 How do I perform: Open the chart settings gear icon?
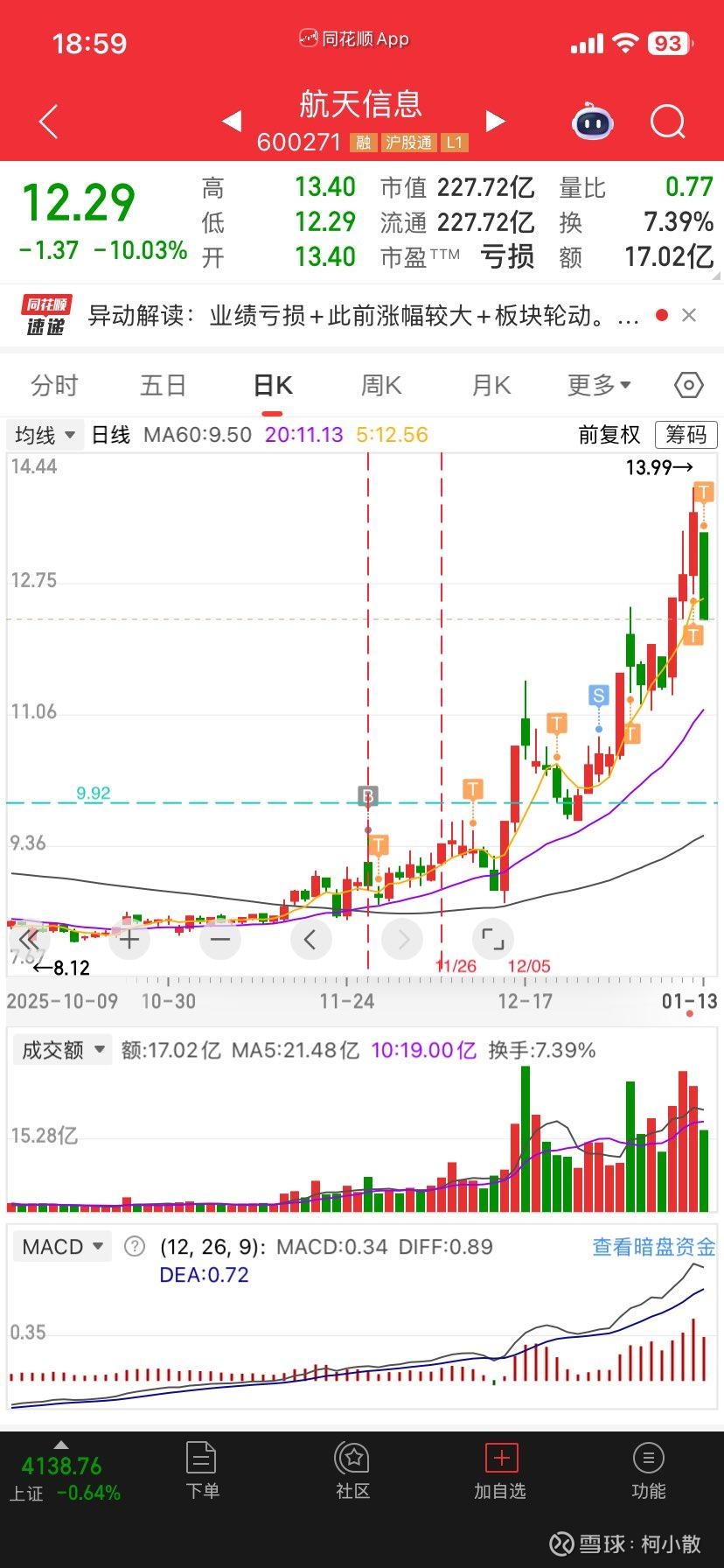[687, 384]
